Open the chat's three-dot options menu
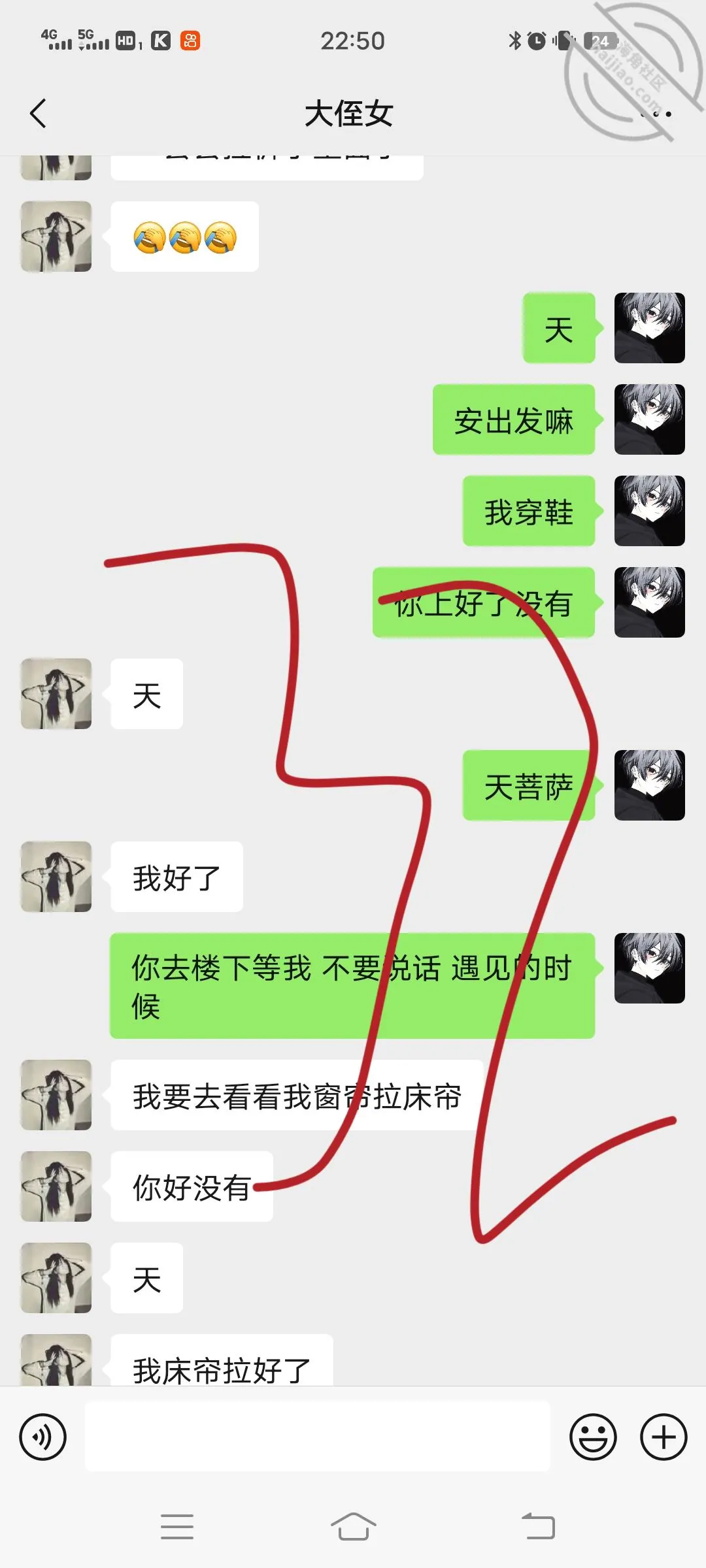This screenshot has width=706, height=1568. 656,114
